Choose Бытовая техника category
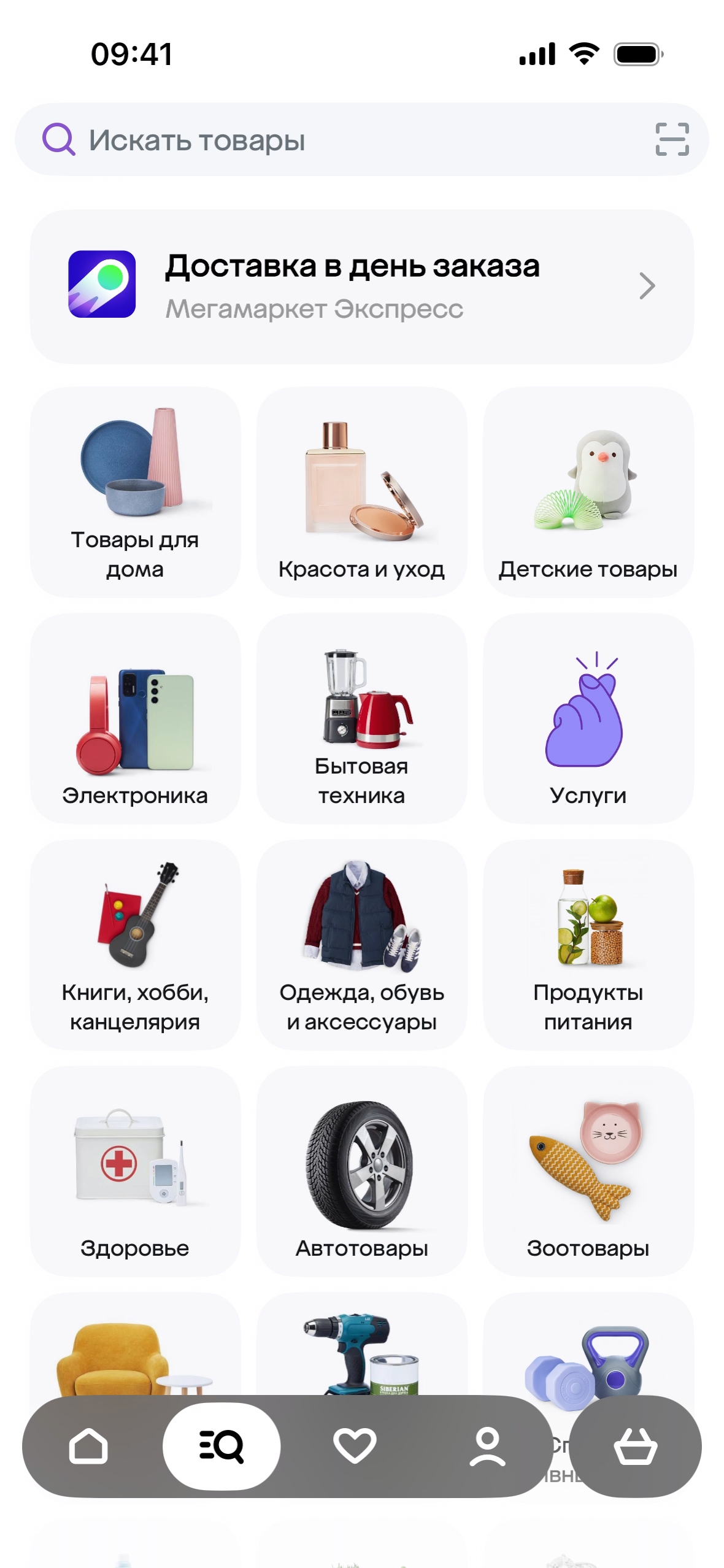Viewport: 724px width, 1568px height. pos(361,718)
